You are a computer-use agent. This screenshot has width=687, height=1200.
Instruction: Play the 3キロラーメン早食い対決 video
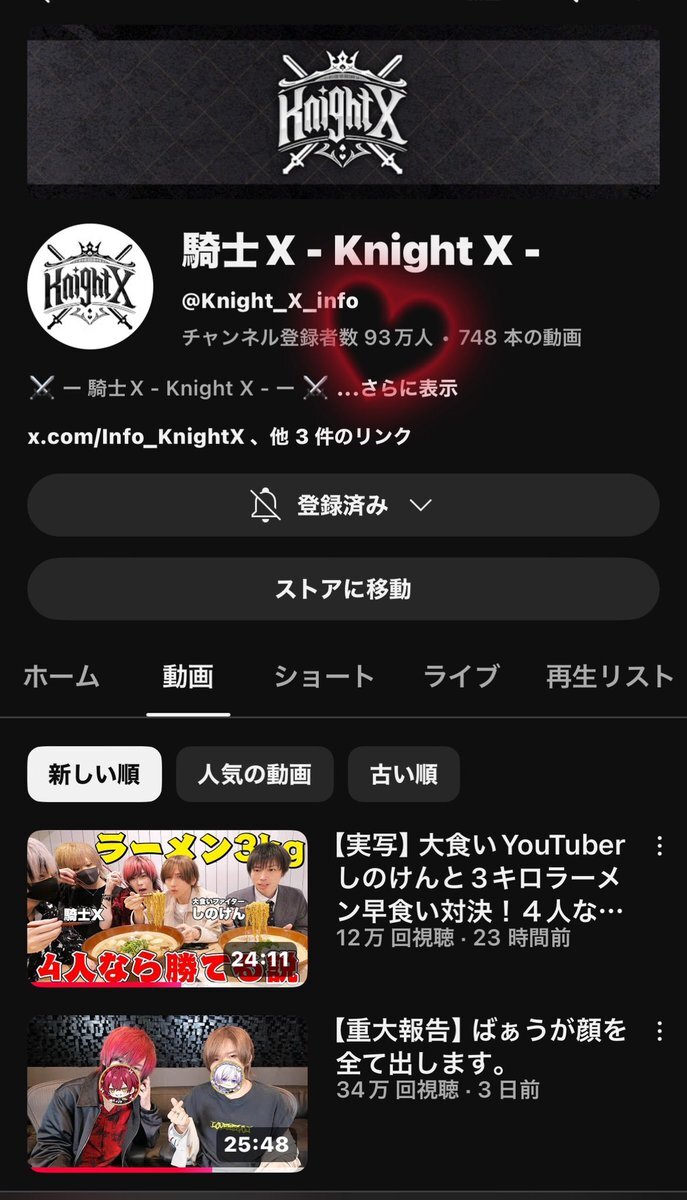tap(167, 908)
